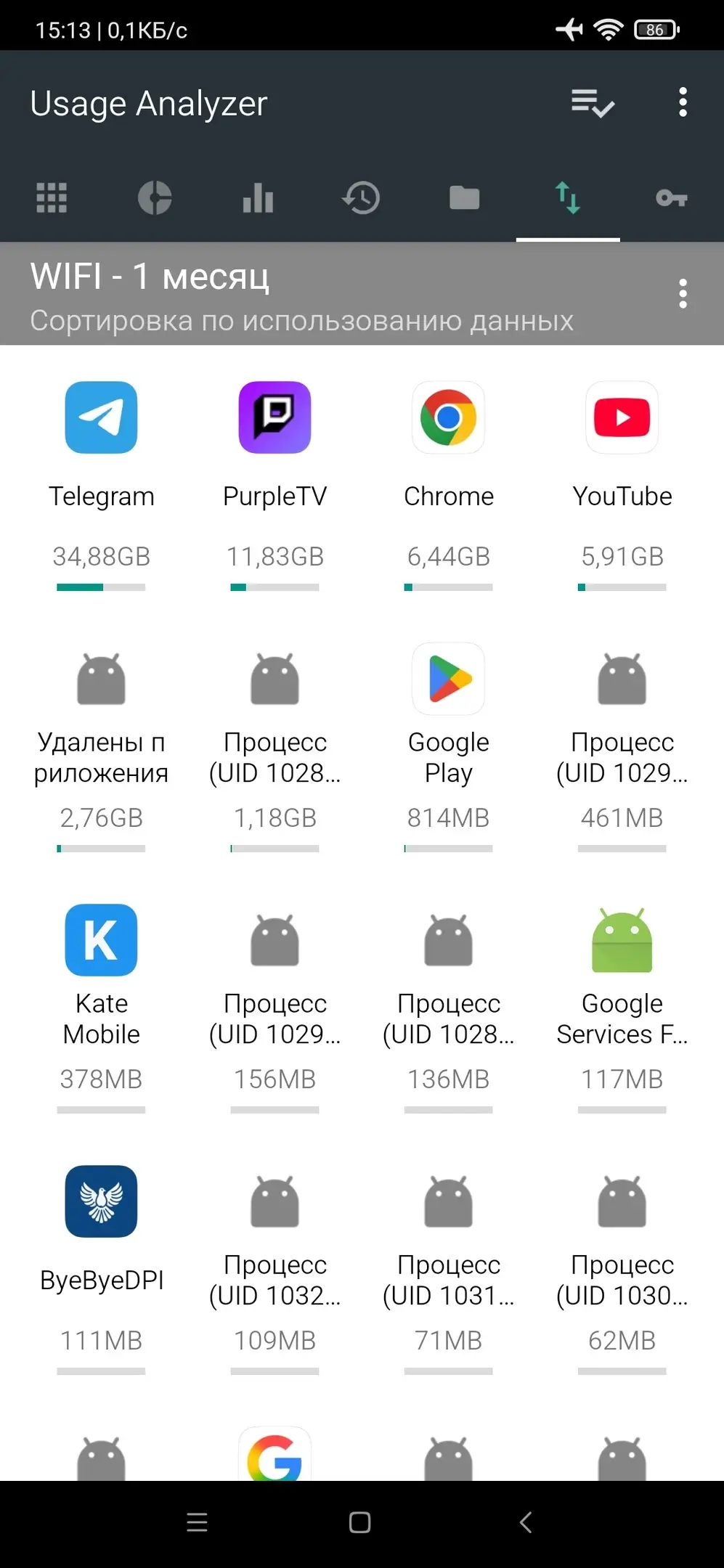Go to the system home screen
This screenshot has height=1568, width=724.
(360, 1522)
